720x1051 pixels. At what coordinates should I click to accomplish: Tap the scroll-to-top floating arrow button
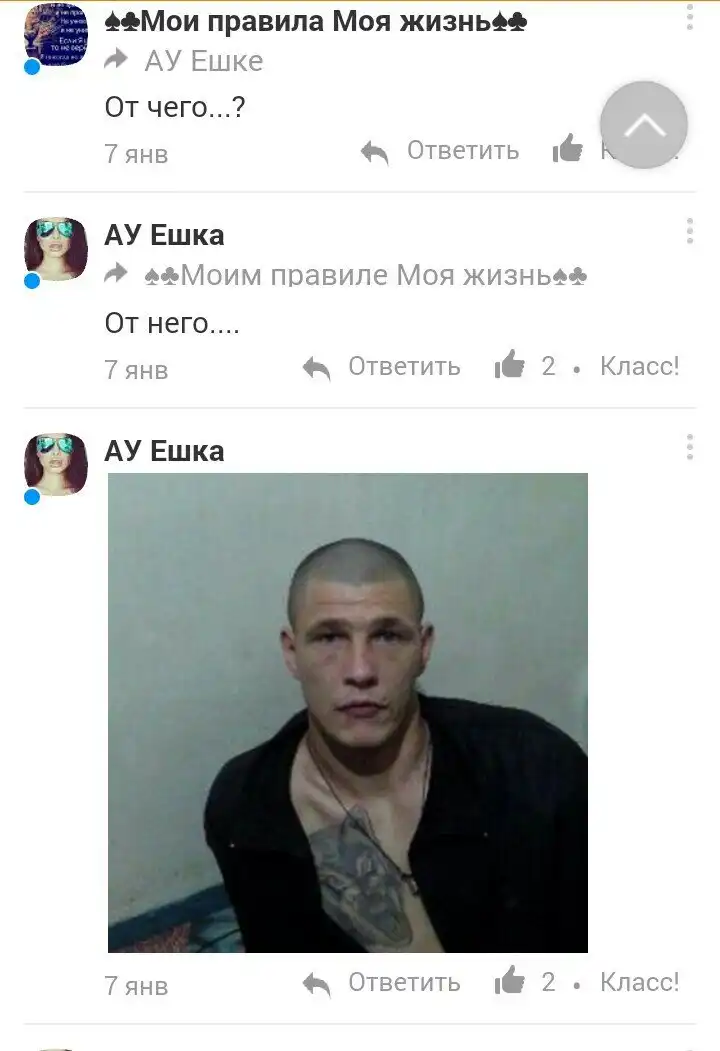click(644, 125)
